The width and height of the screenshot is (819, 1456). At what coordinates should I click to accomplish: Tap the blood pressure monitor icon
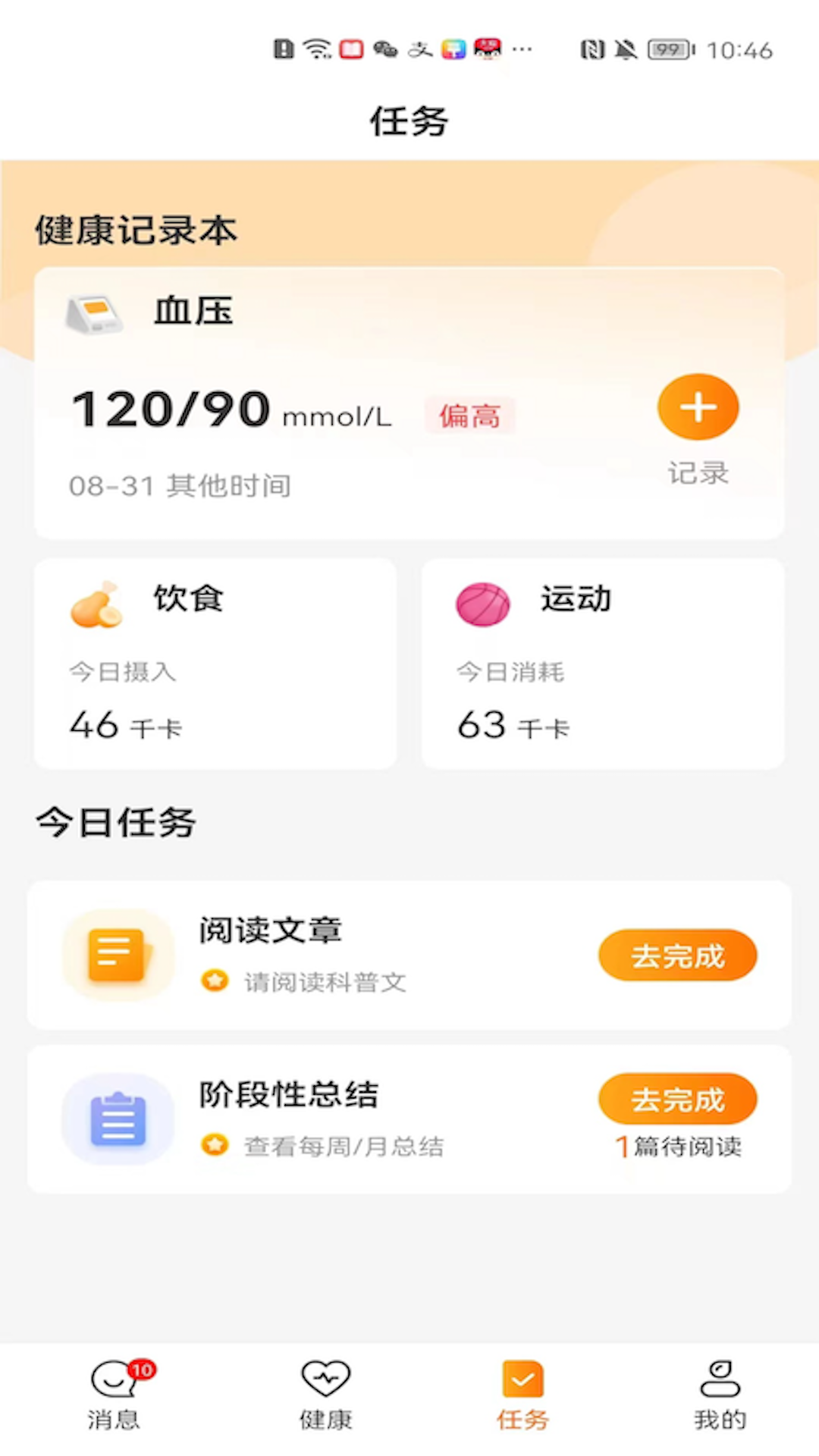(96, 313)
